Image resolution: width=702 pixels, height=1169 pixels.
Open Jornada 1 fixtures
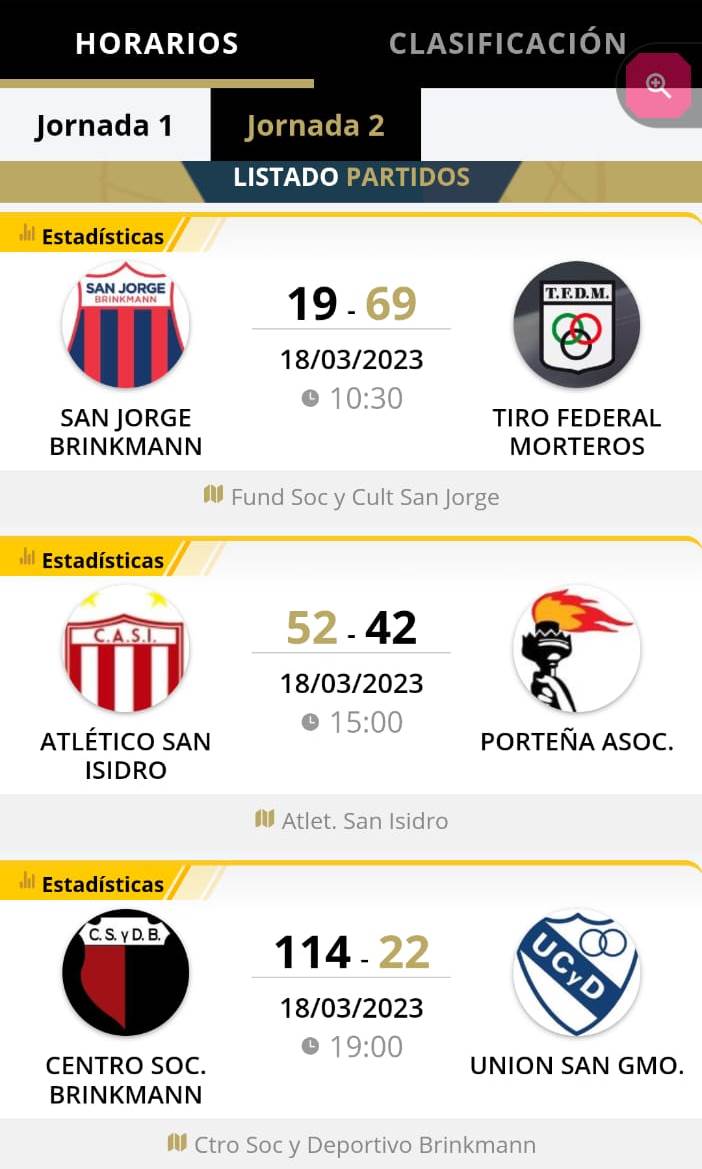[x=104, y=126]
